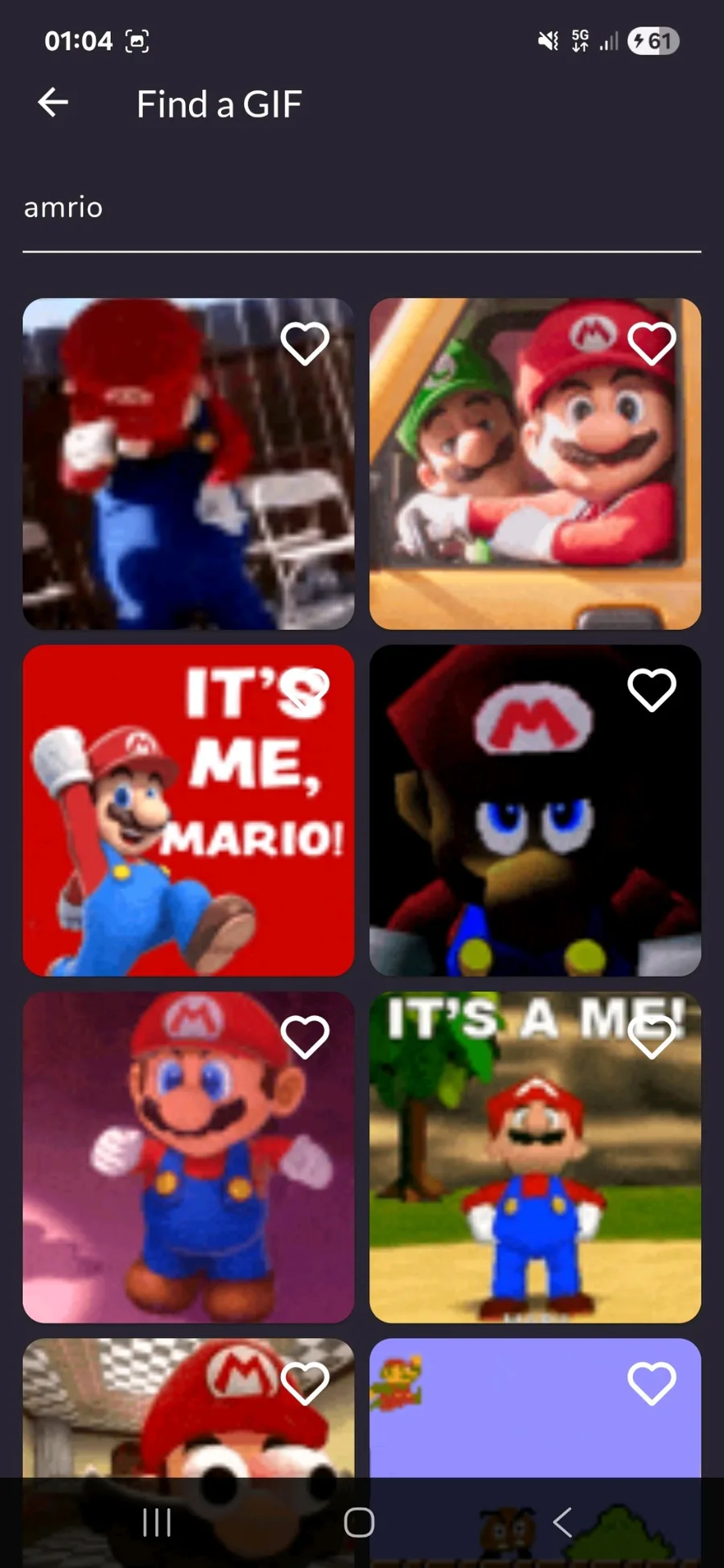724x1568 pixels.
Task: Heart the close-up Mario face GIF
Action: coord(305,1384)
